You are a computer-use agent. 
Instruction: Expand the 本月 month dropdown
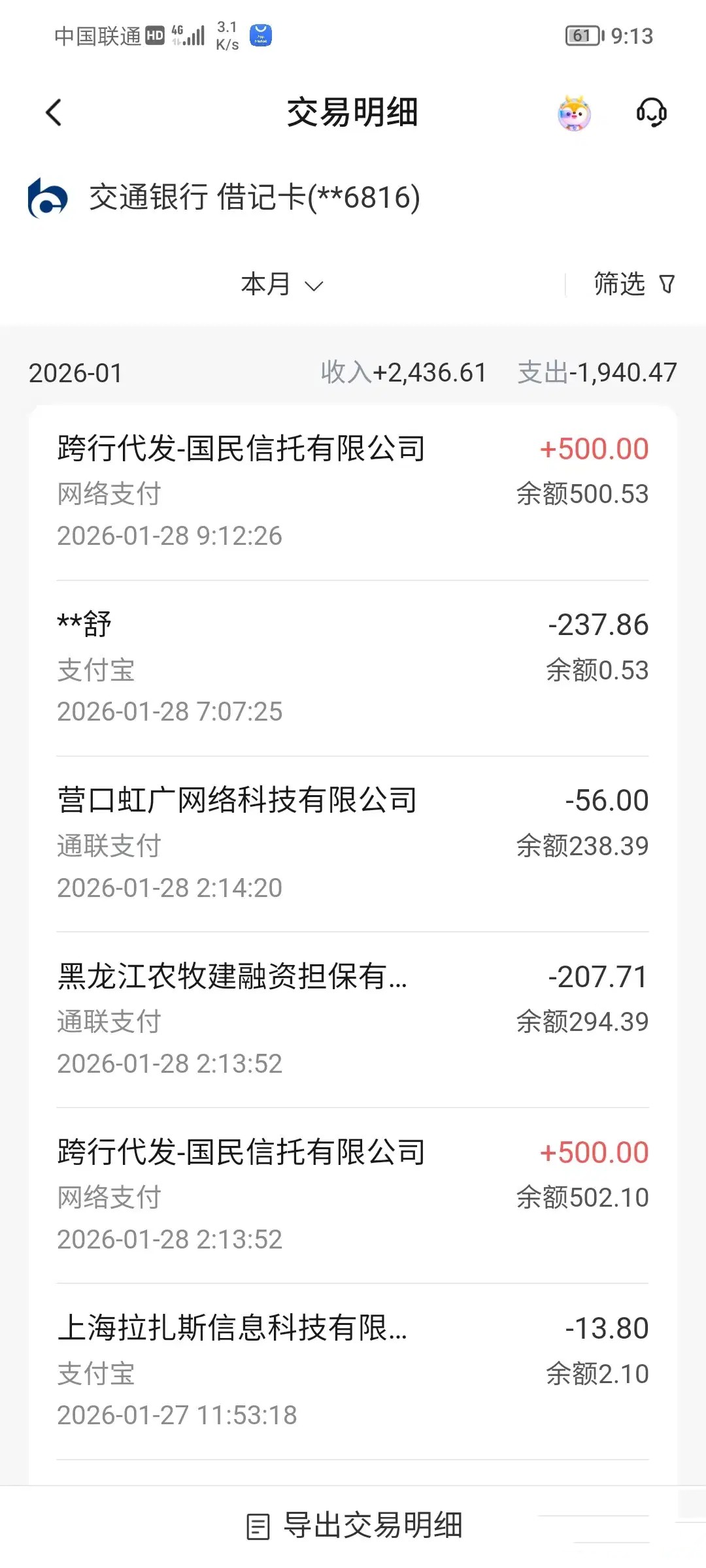(282, 285)
